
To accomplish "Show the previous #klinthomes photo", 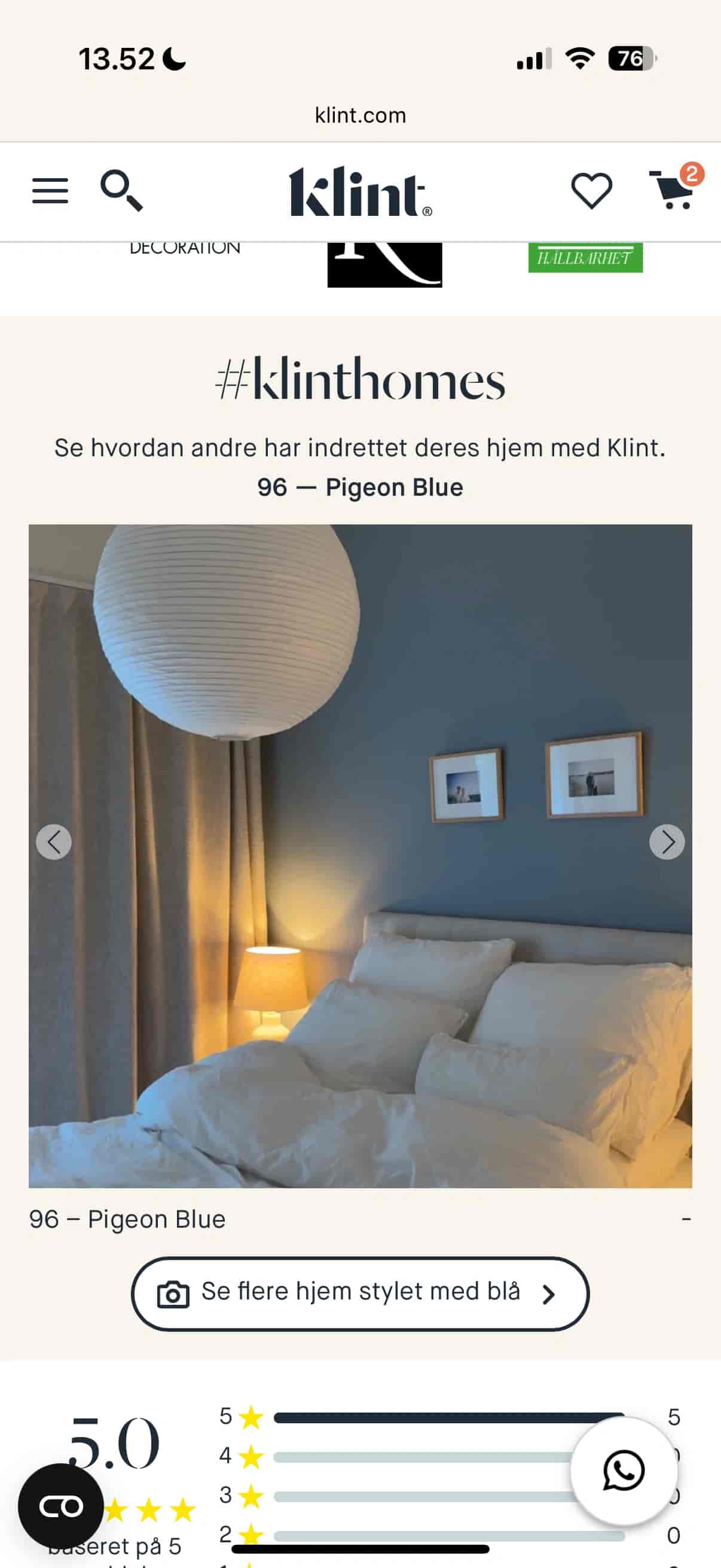I will [x=55, y=841].
